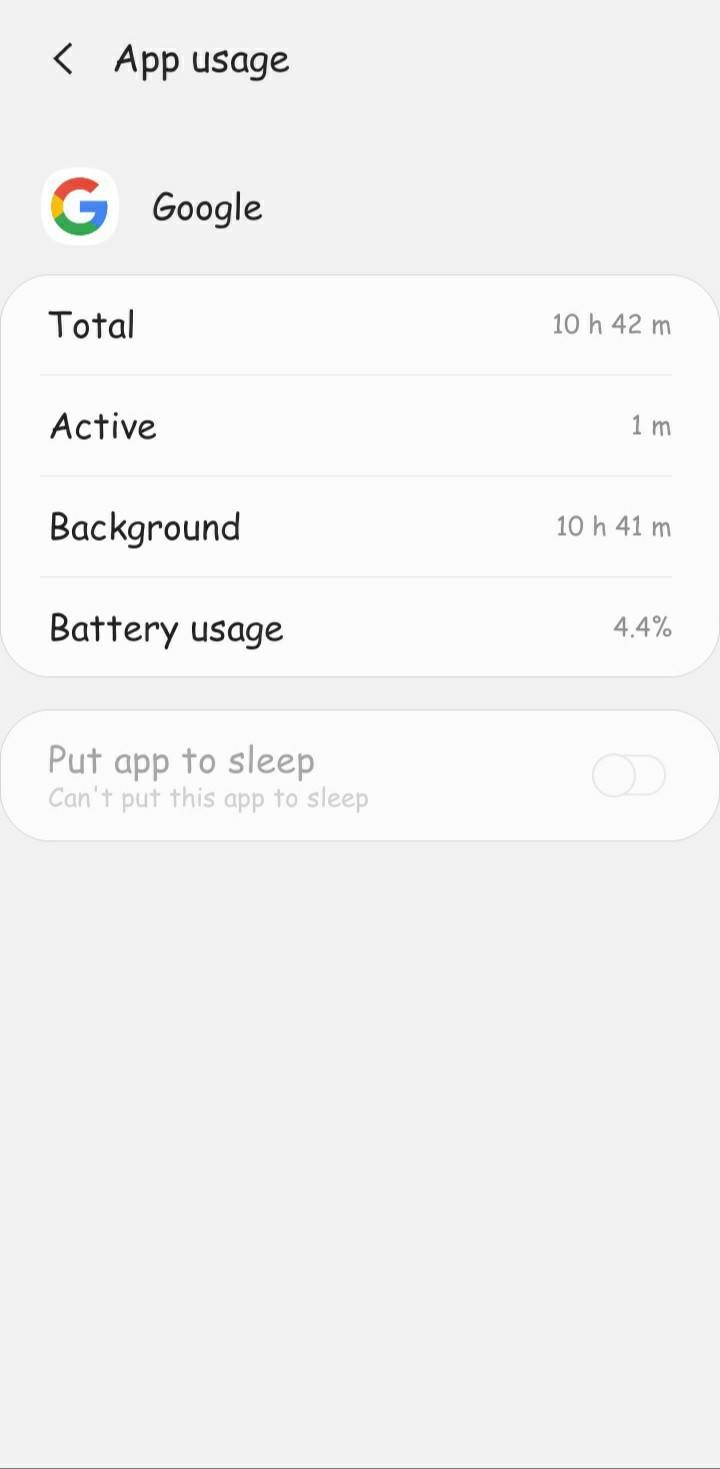
Task: Click the Put app to sleep row
Action: click(x=360, y=775)
